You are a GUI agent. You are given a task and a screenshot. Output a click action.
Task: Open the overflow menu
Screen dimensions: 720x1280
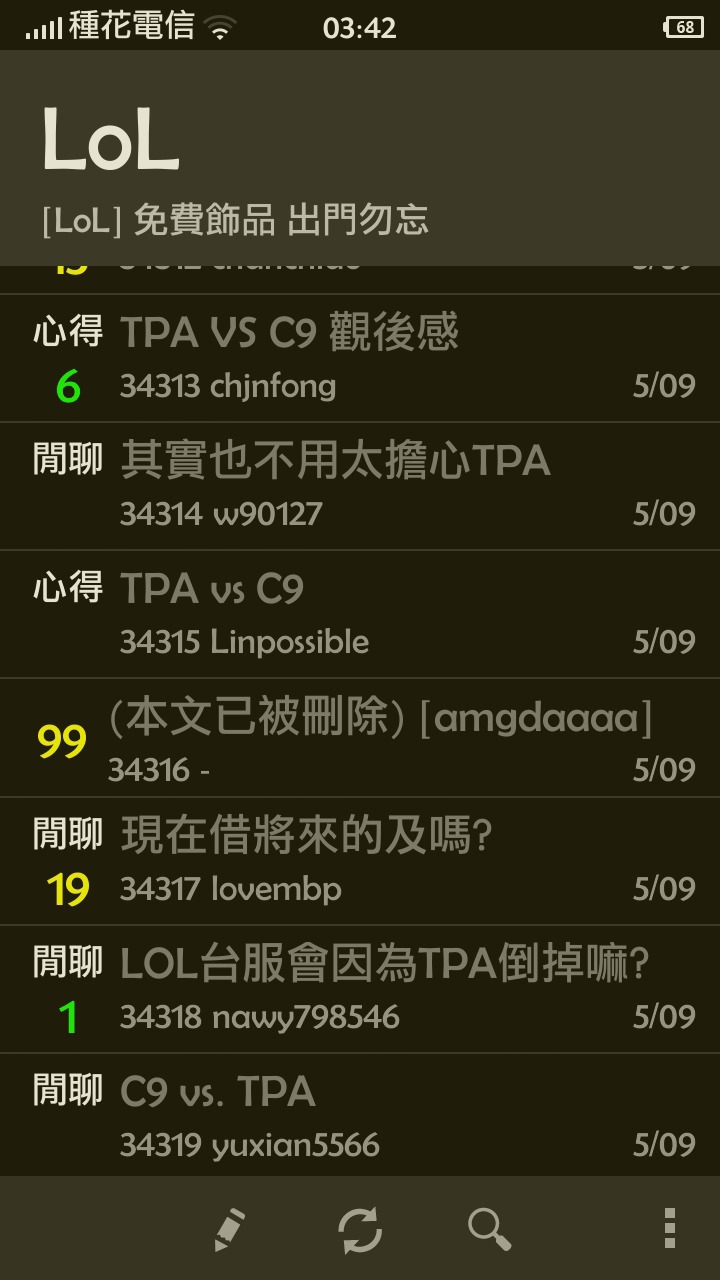[669, 1229]
